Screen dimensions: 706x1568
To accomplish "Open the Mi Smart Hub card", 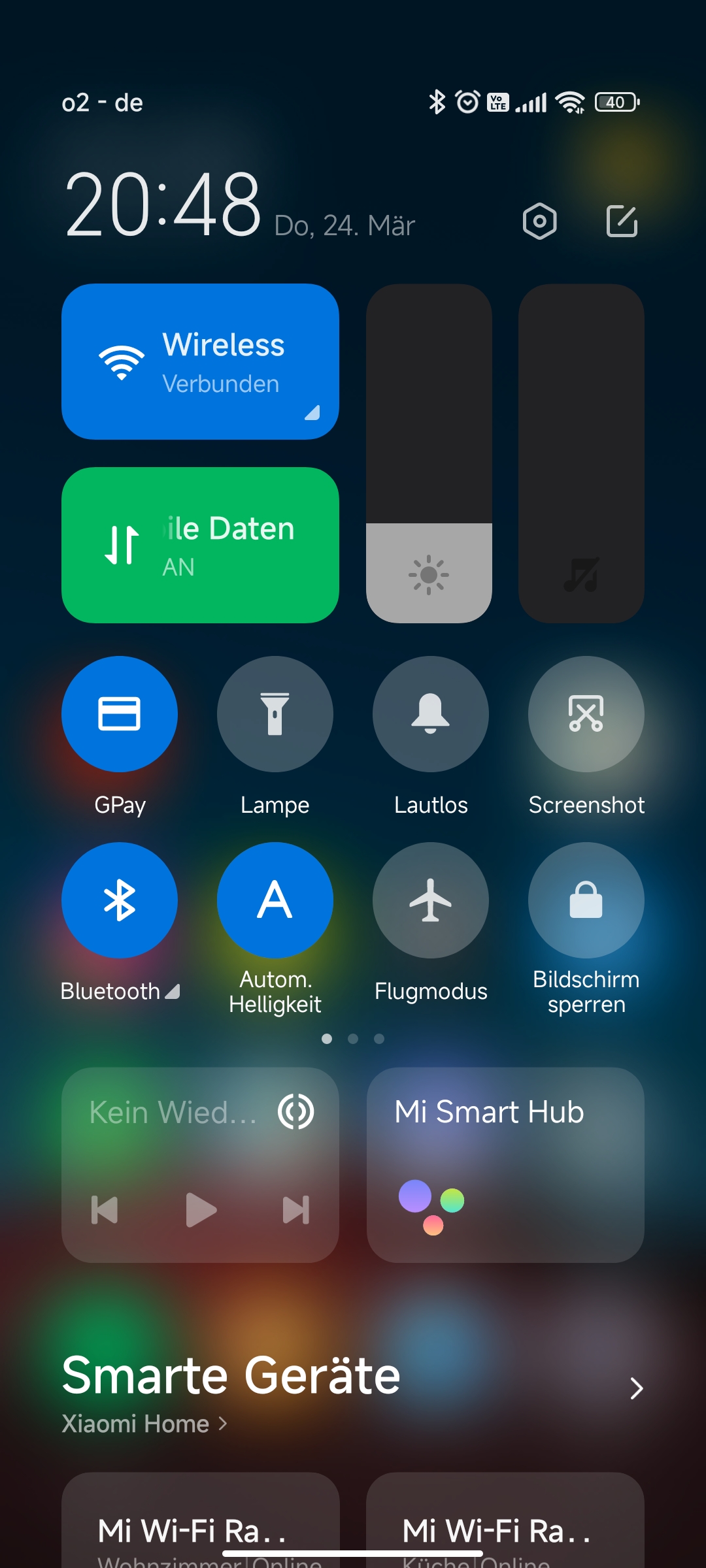I will click(505, 1165).
